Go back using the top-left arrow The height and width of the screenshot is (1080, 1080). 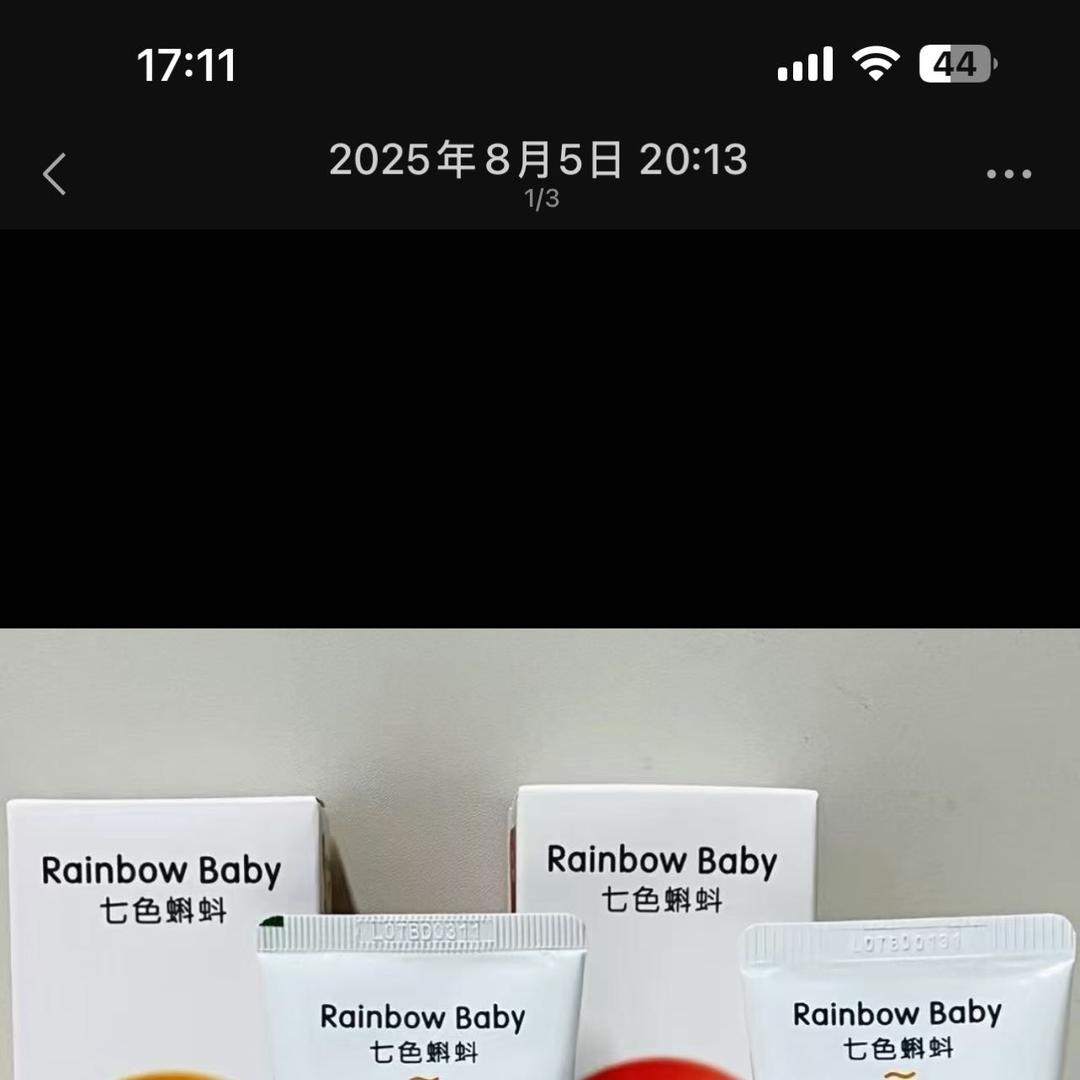click(55, 174)
